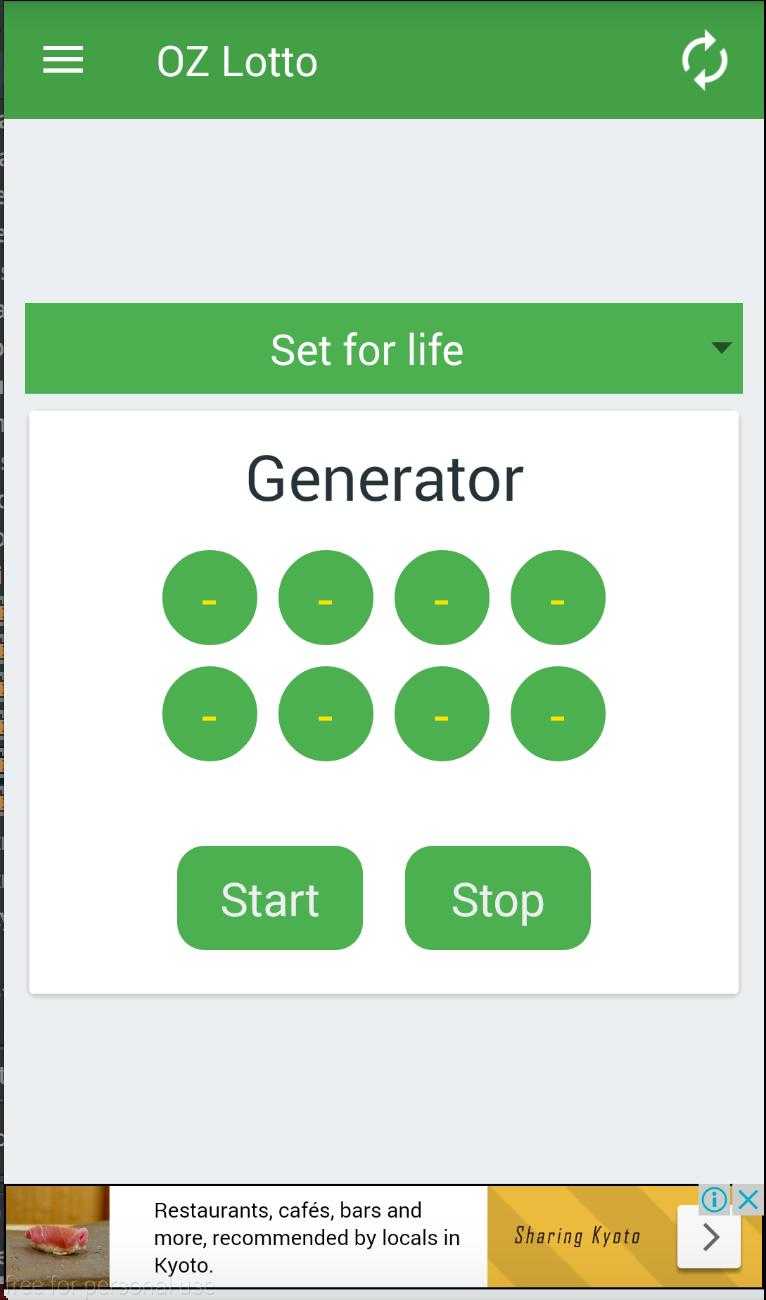
Task: Expand the Set for life dropdown
Action: tap(384, 348)
